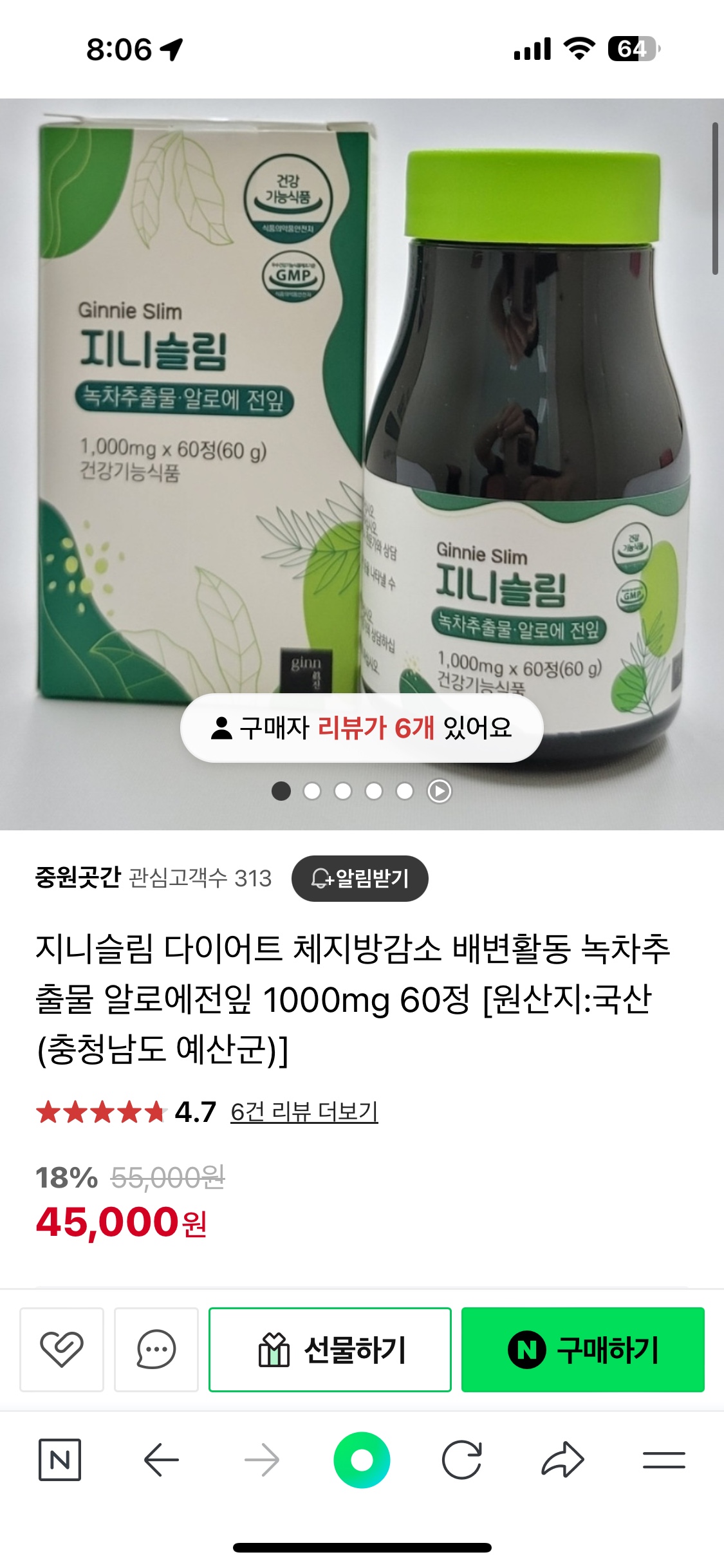Share this product page

[x=562, y=1460]
